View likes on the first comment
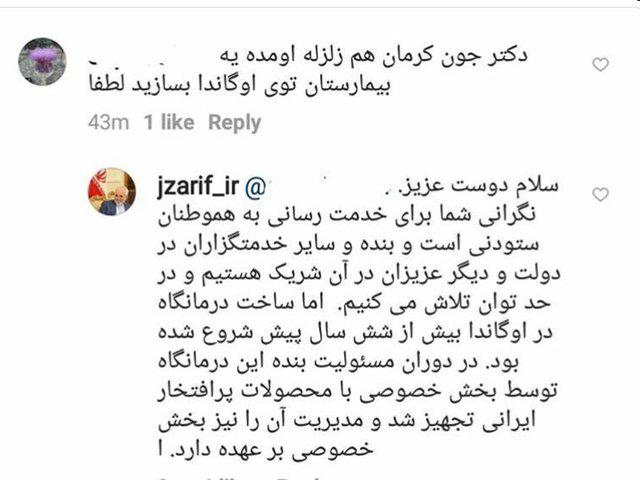Image resolution: width=640 pixels, height=480 pixels. coord(170,123)
